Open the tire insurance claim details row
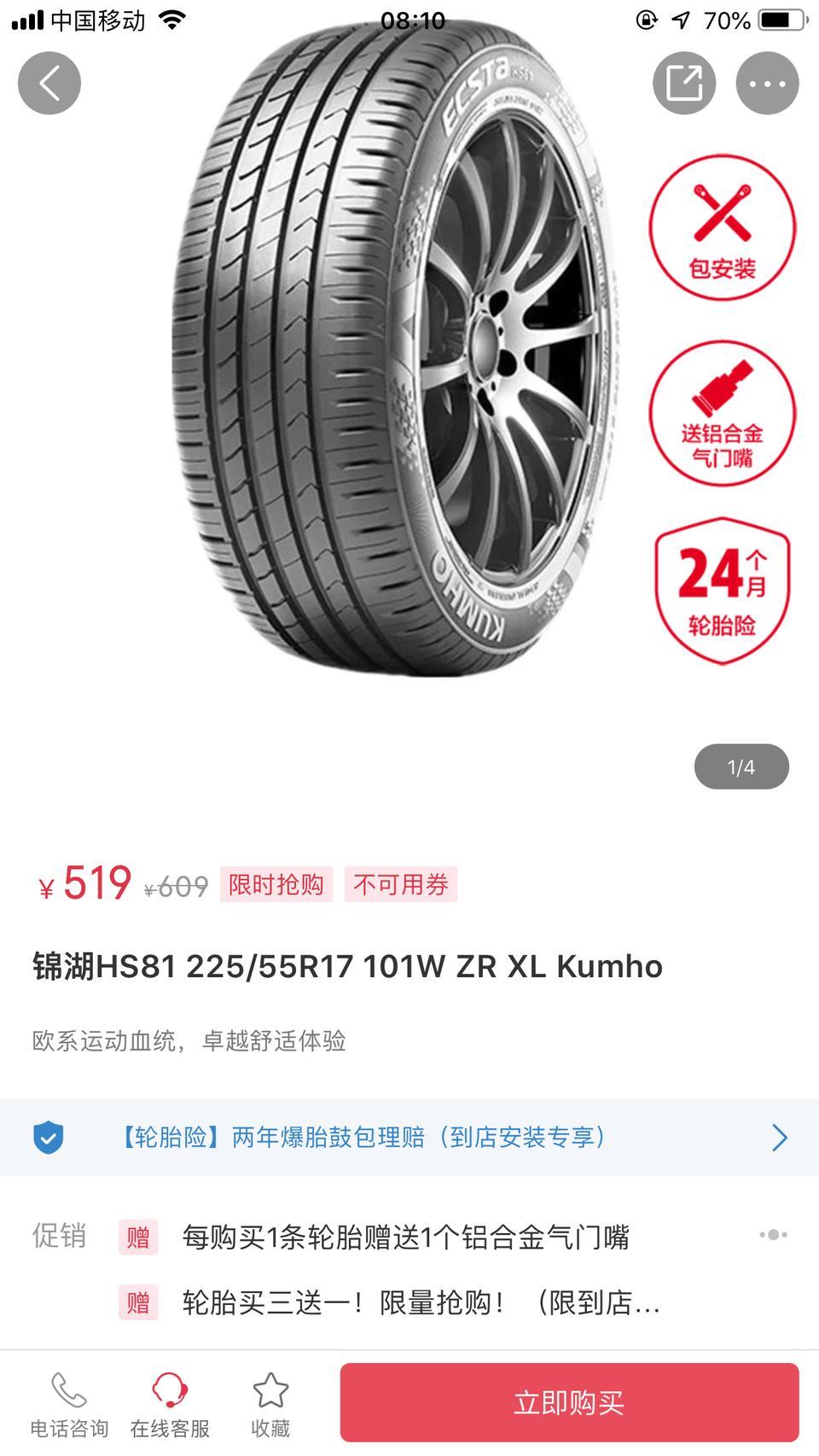This screenshot has height=1456, width=819. [x=409, y=1138]
